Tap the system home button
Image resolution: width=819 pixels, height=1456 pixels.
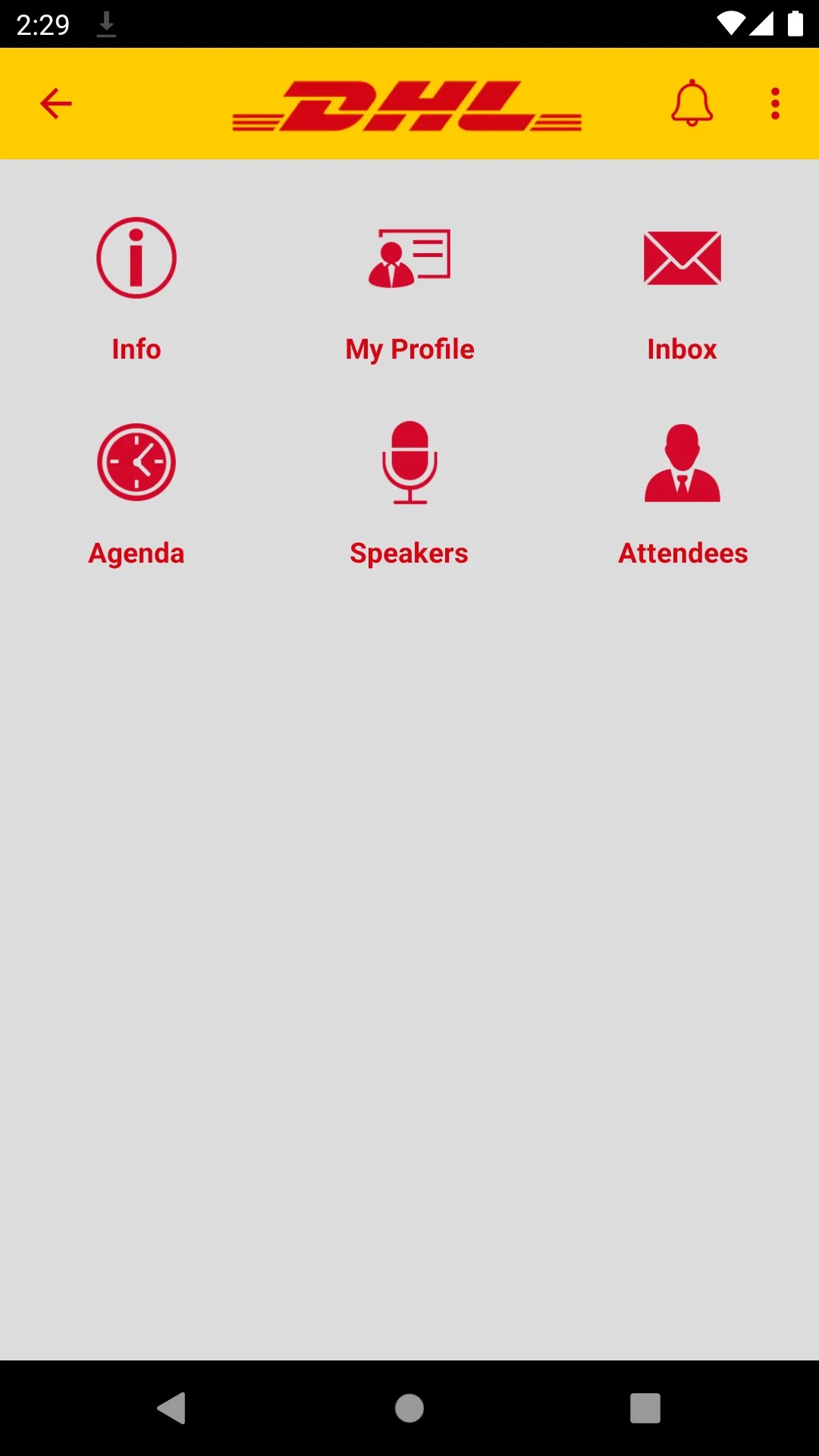tap(409, 1408)
